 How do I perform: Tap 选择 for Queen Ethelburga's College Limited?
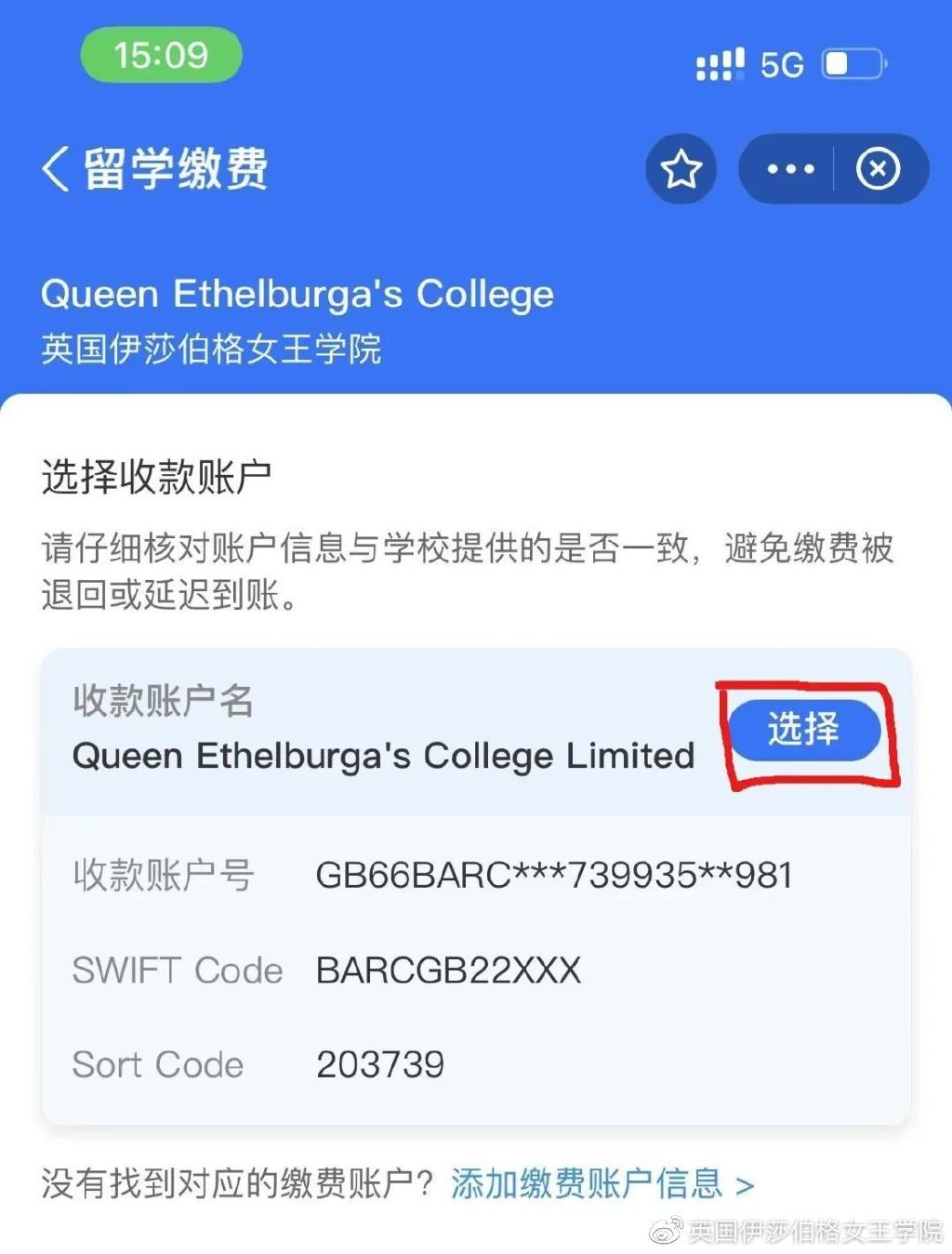(803, 729)
